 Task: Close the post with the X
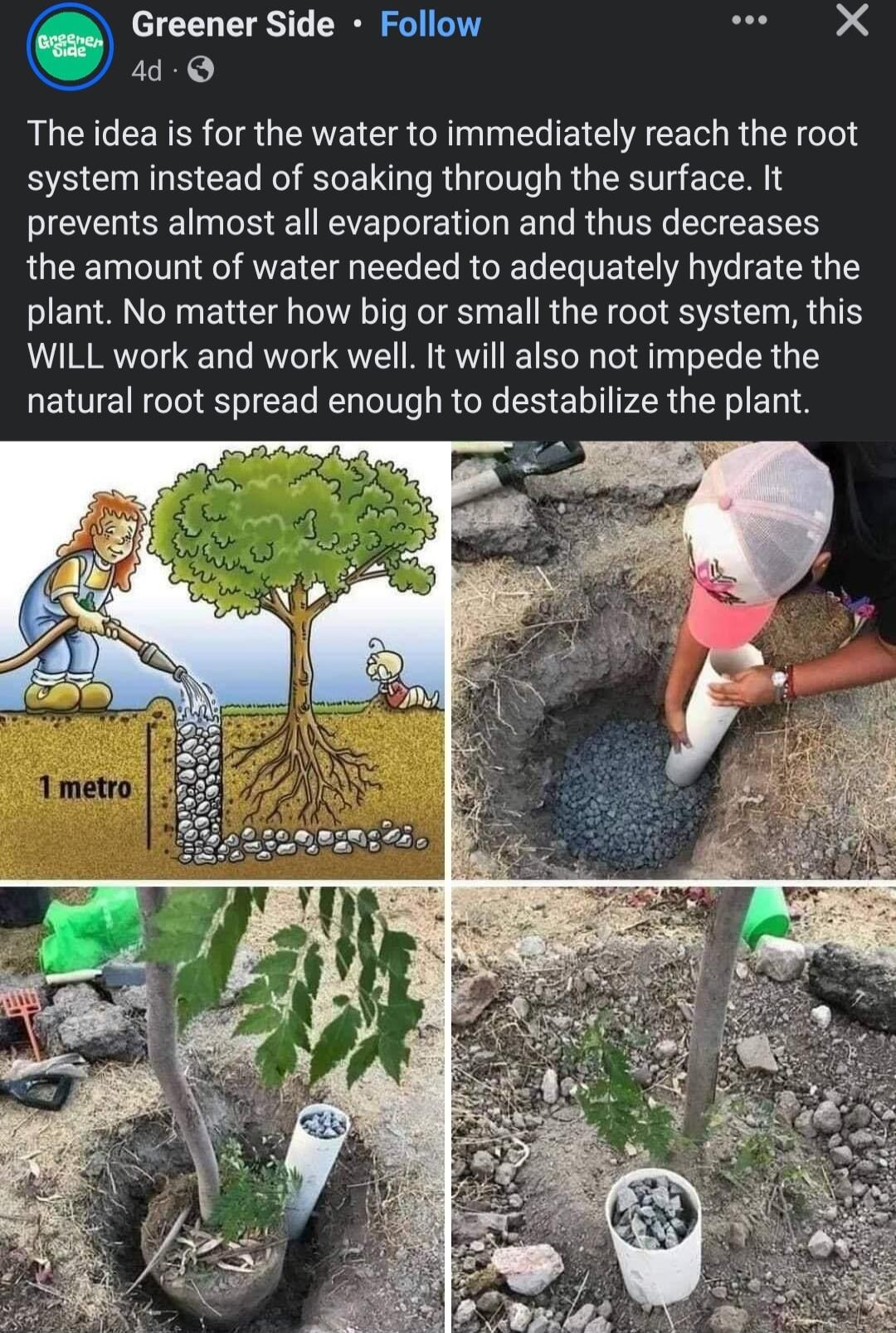(x=852, y=21)
